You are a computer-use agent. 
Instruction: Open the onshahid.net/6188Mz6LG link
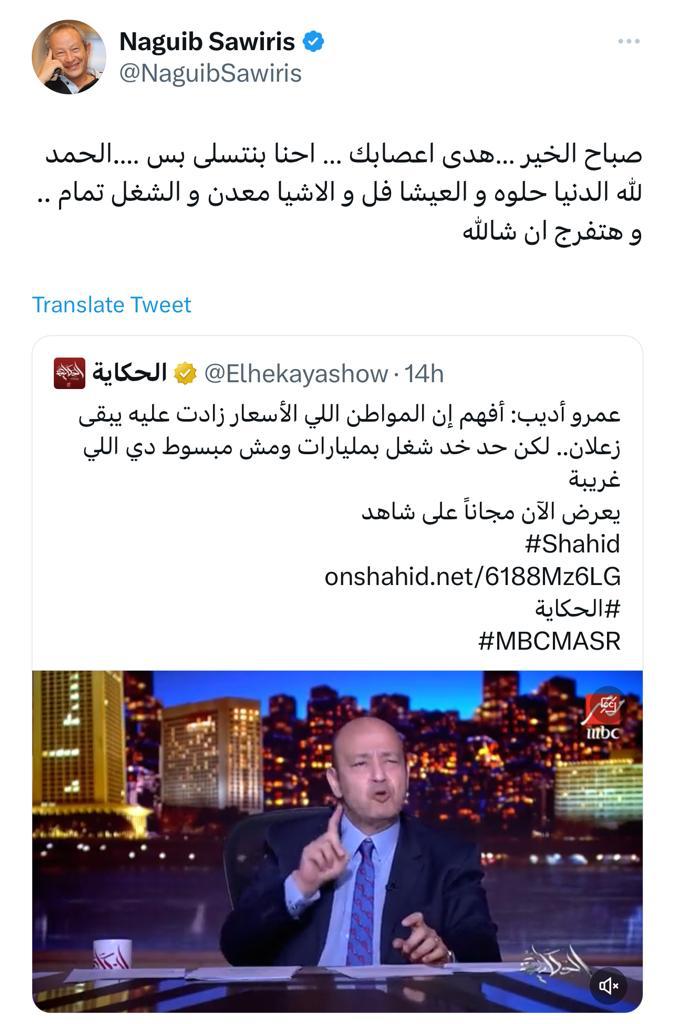point(472,576)
